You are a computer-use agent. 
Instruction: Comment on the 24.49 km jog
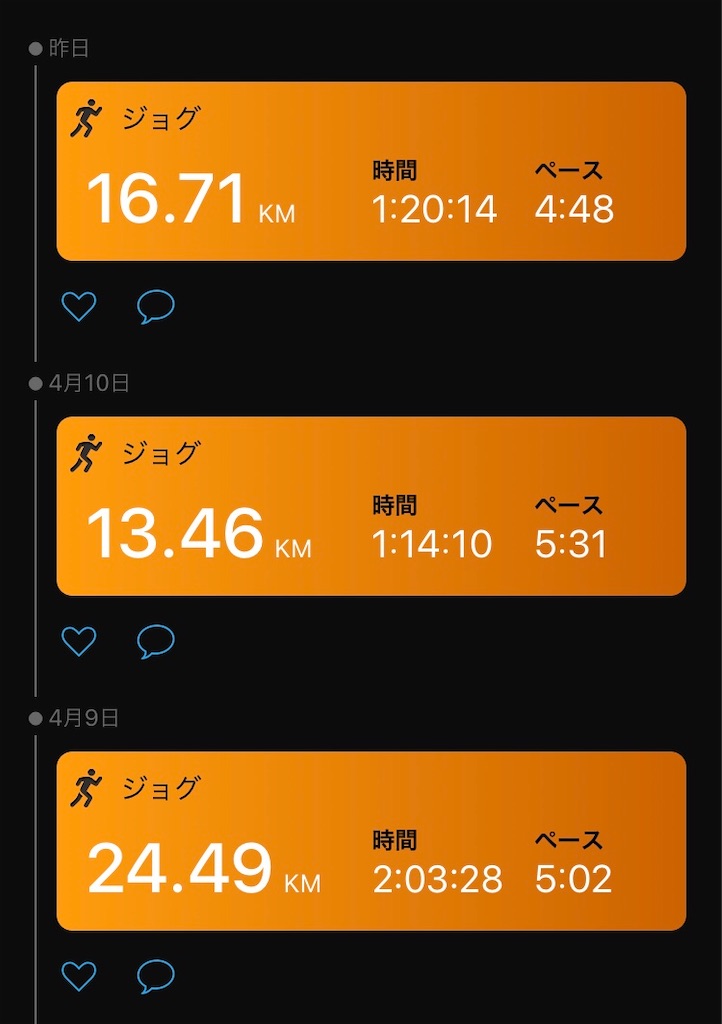(x=156, y=977)
